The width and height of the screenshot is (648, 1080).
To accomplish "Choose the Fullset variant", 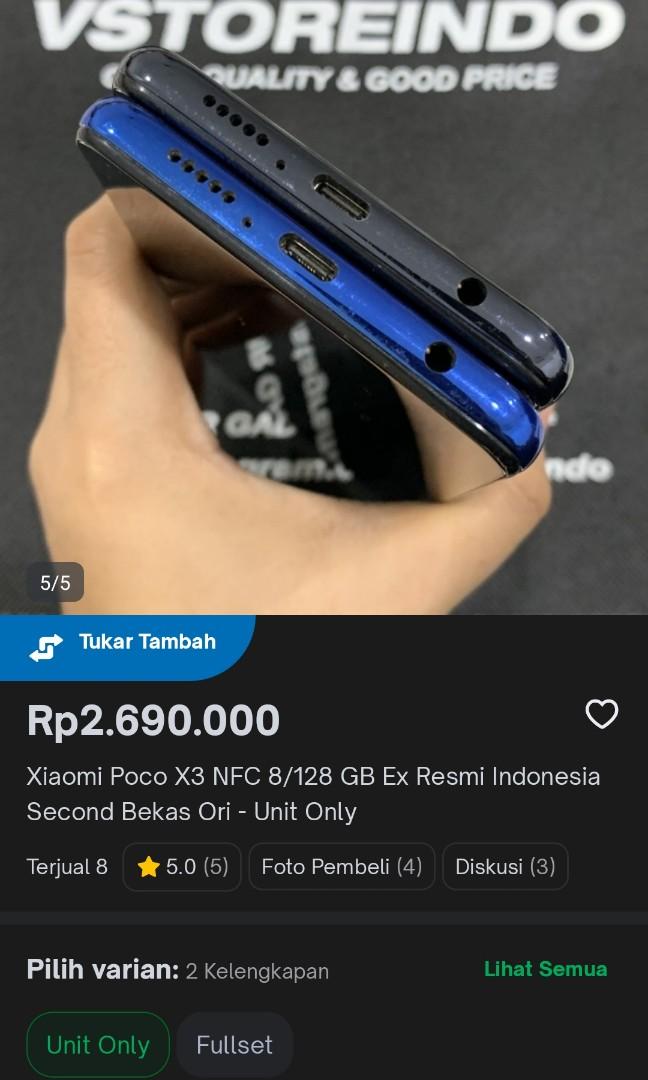I will pyautogui.click(x=234, y=1045).
